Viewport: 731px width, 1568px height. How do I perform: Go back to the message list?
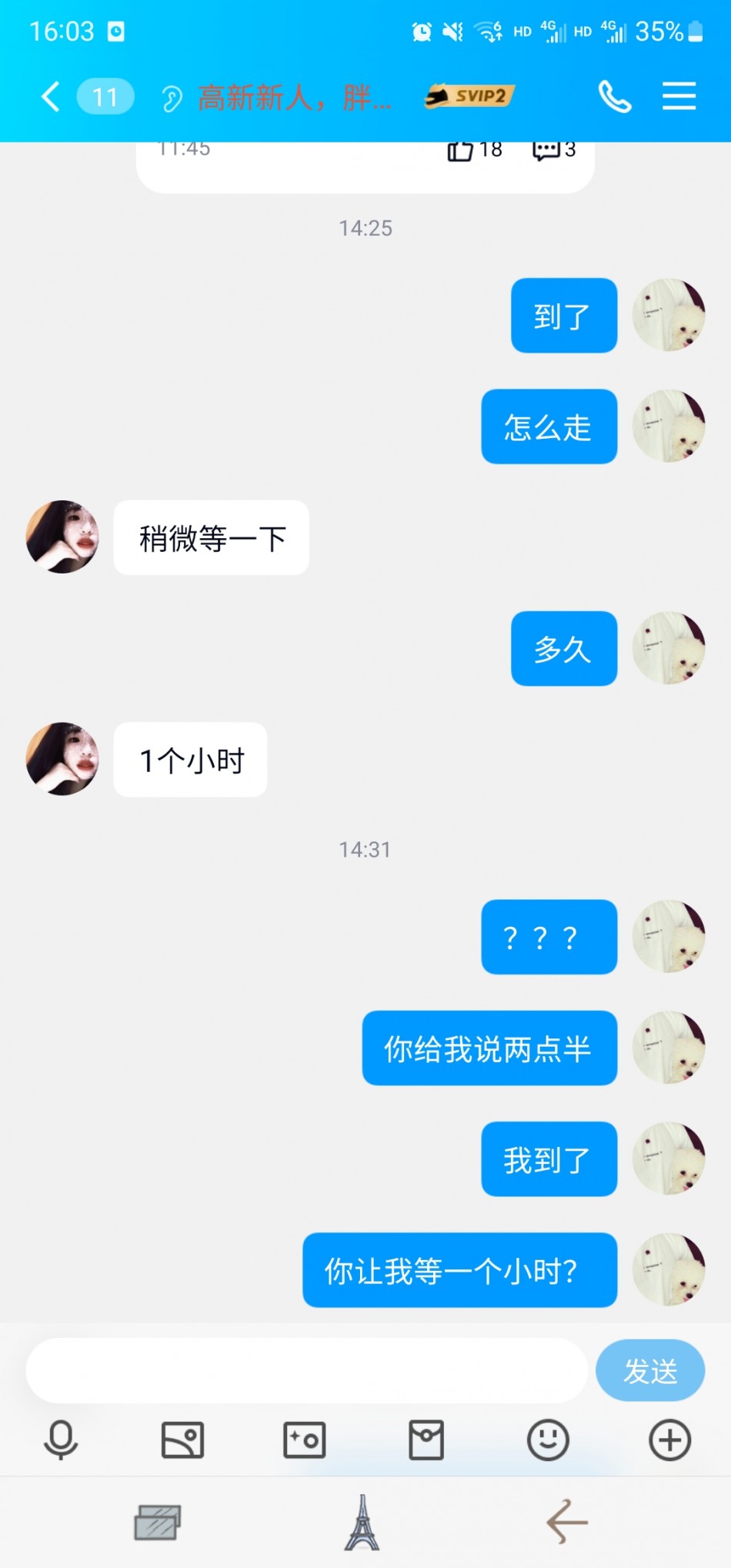pos(51,97)
